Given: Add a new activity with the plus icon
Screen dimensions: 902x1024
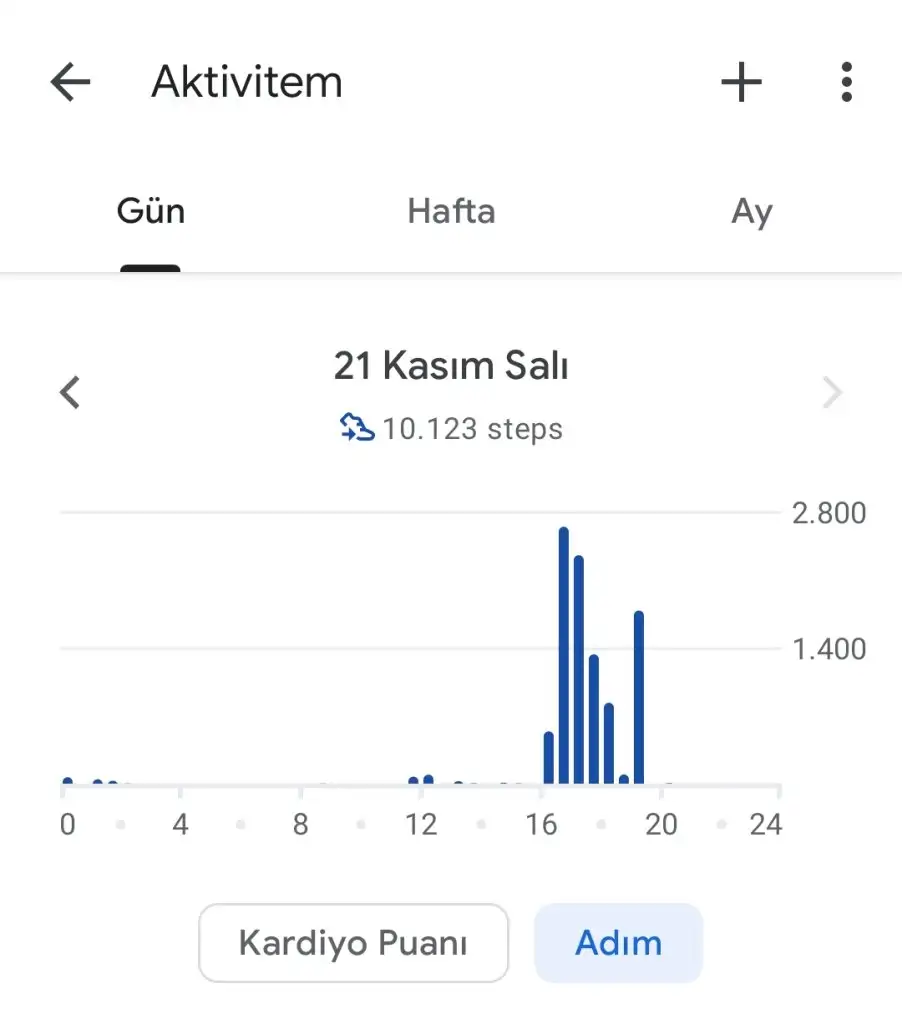Looking at the screenshot, I should point(741,82).
